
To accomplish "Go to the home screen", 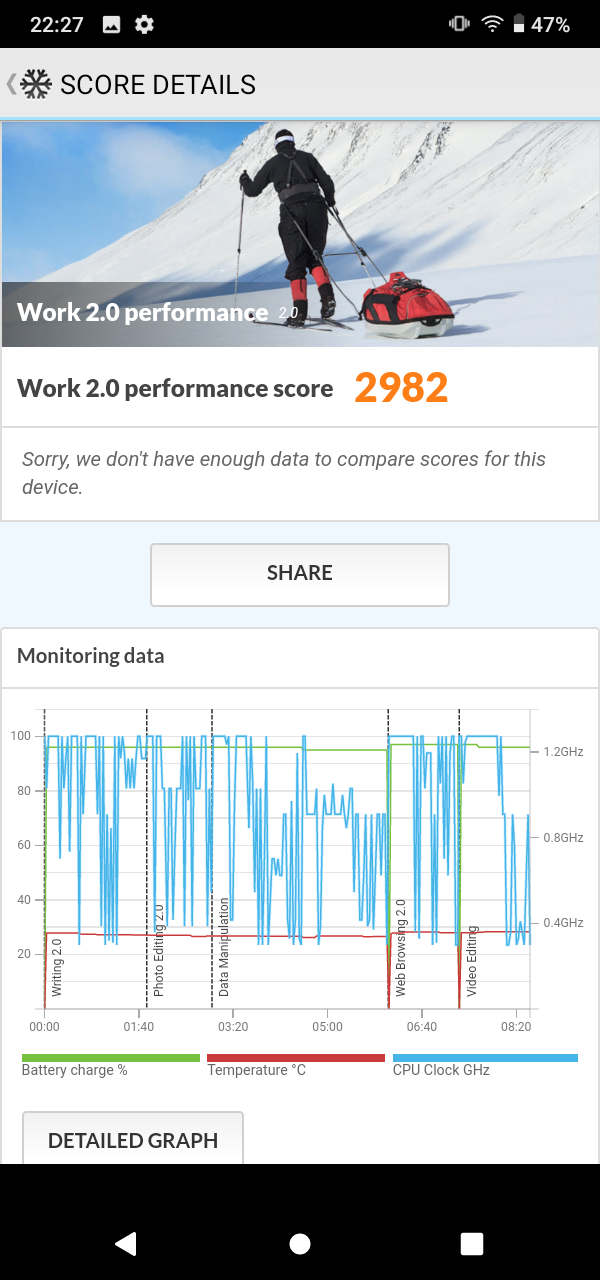I will [x=300, y=1243].
